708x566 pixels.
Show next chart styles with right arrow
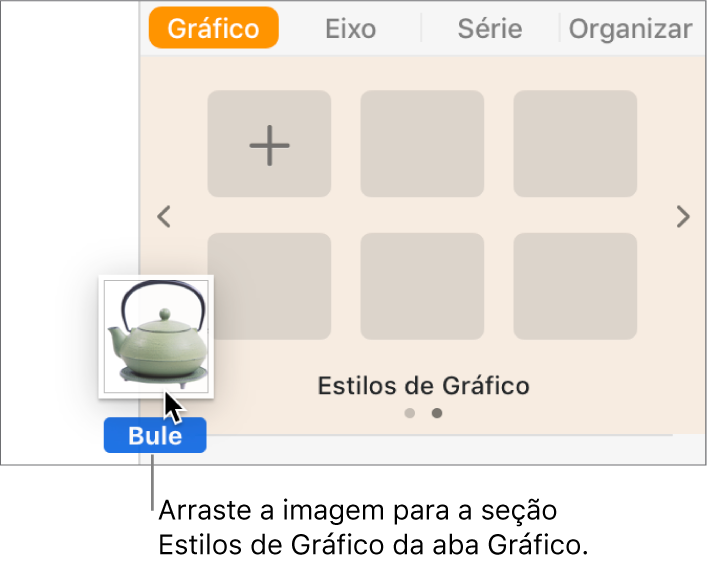[683, 216]
